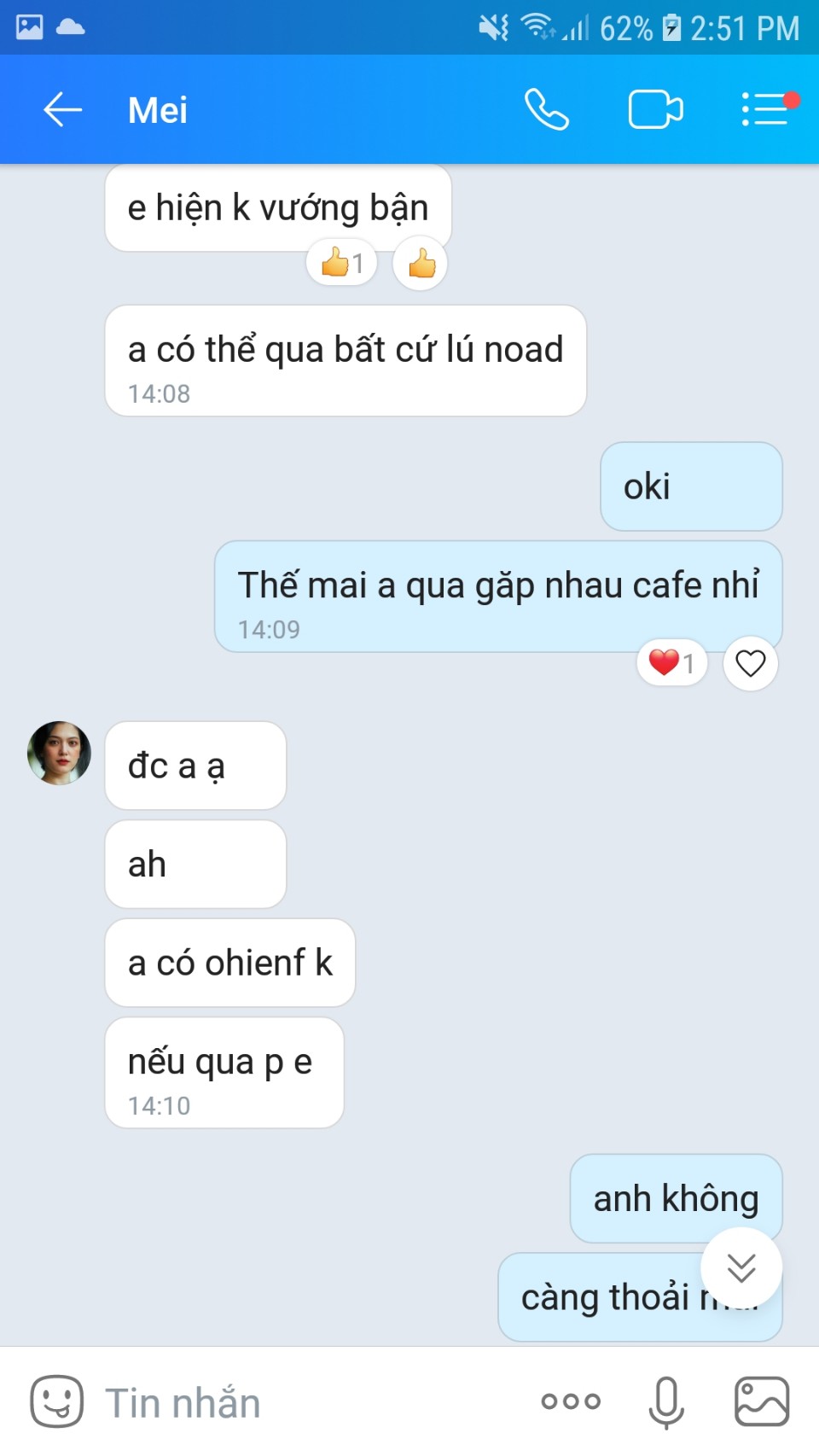Jump to the latest messages

click(x=741, y=1267)
